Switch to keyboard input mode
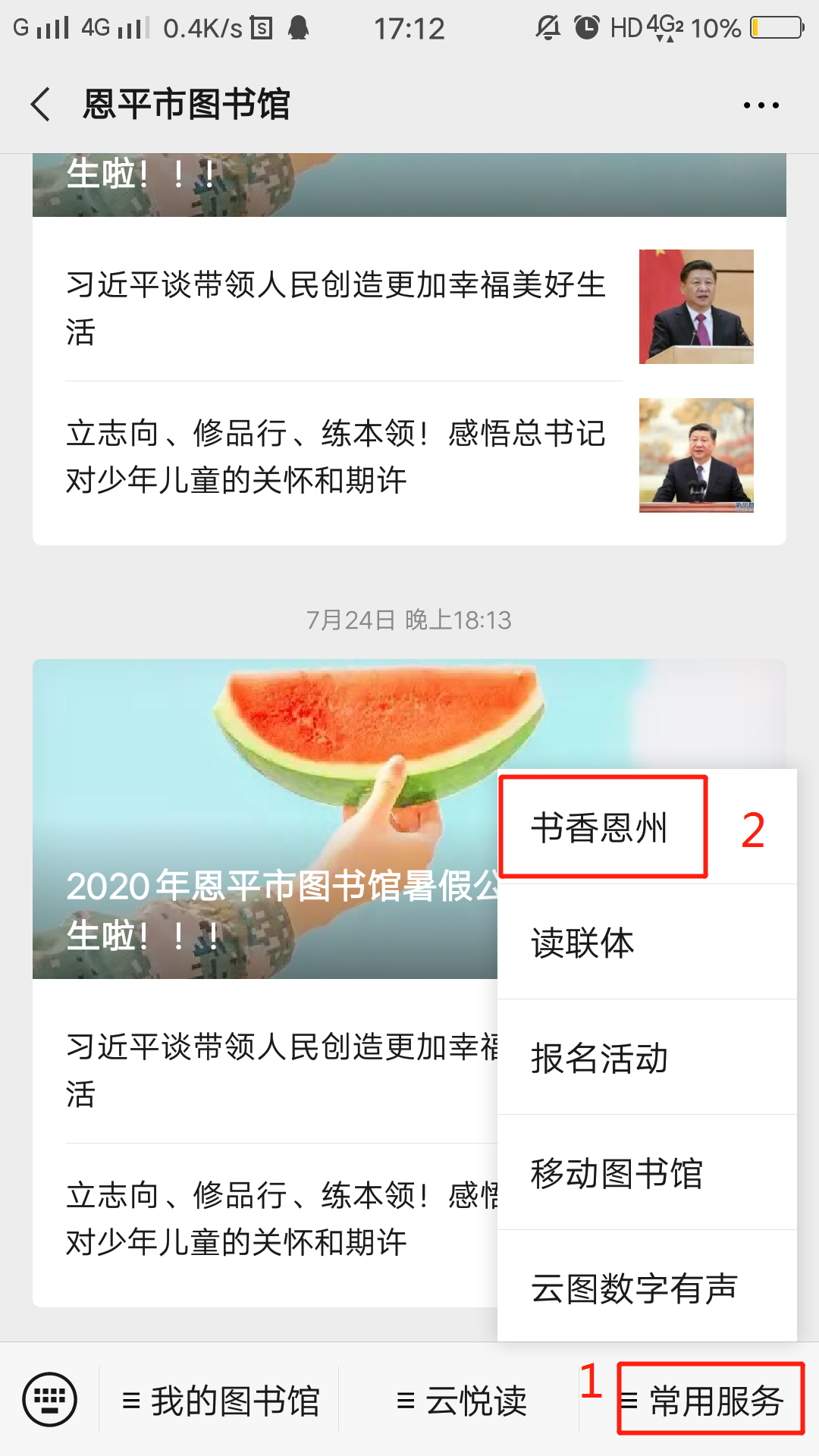 point(50,1399)
